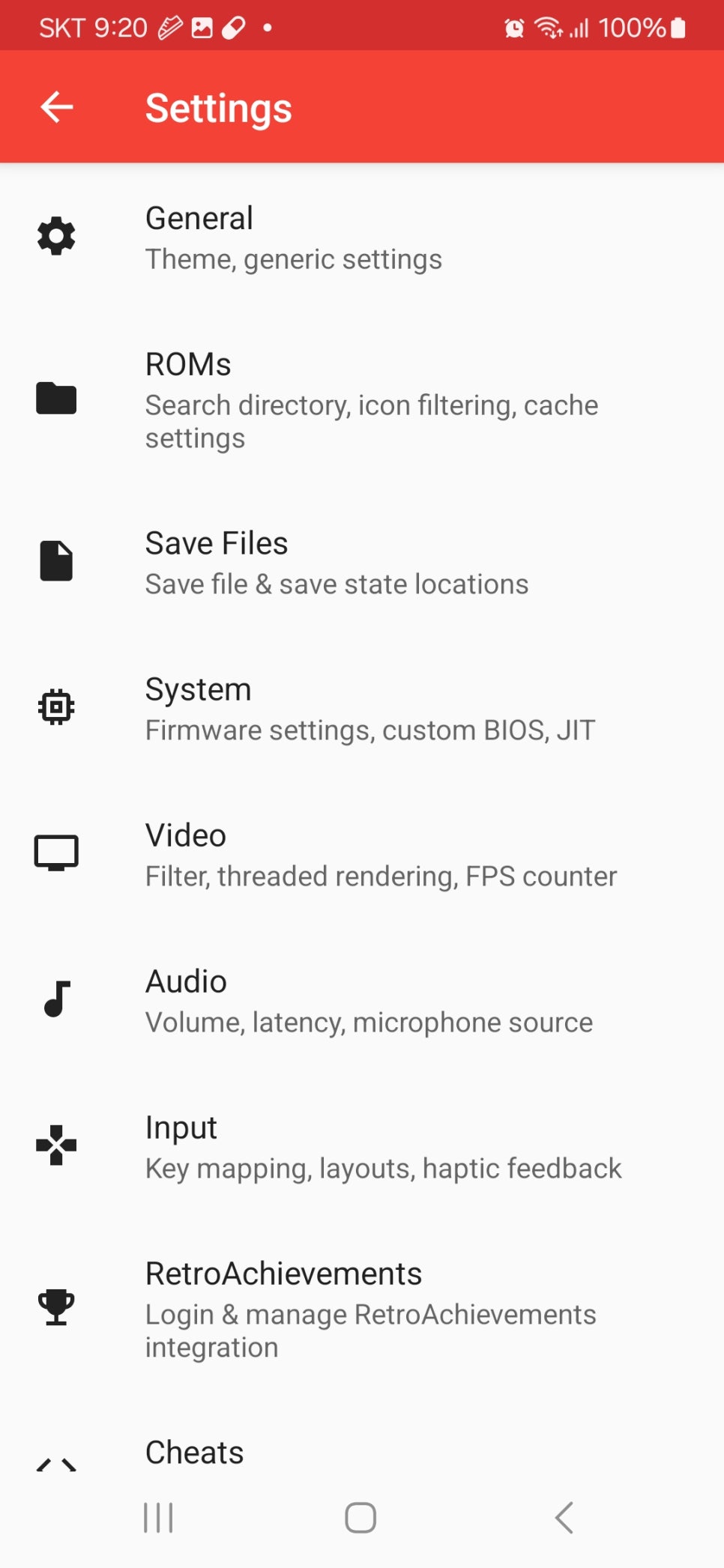Open Save Files settings
Image resolution: width=724 pixels, height=1568 pixels.
pos(336,563)
